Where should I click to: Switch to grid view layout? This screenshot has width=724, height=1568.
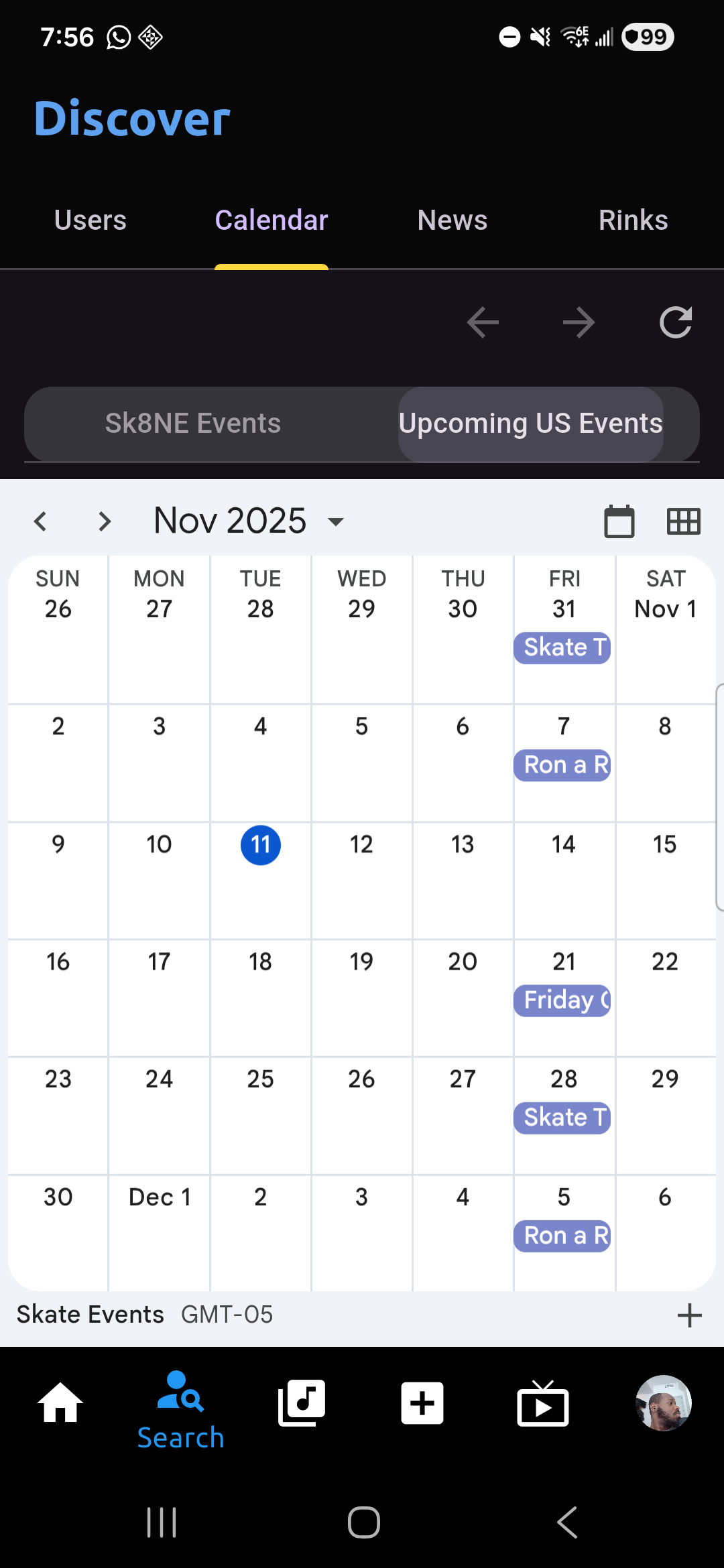pyautogui.click(x=683, y=521)
